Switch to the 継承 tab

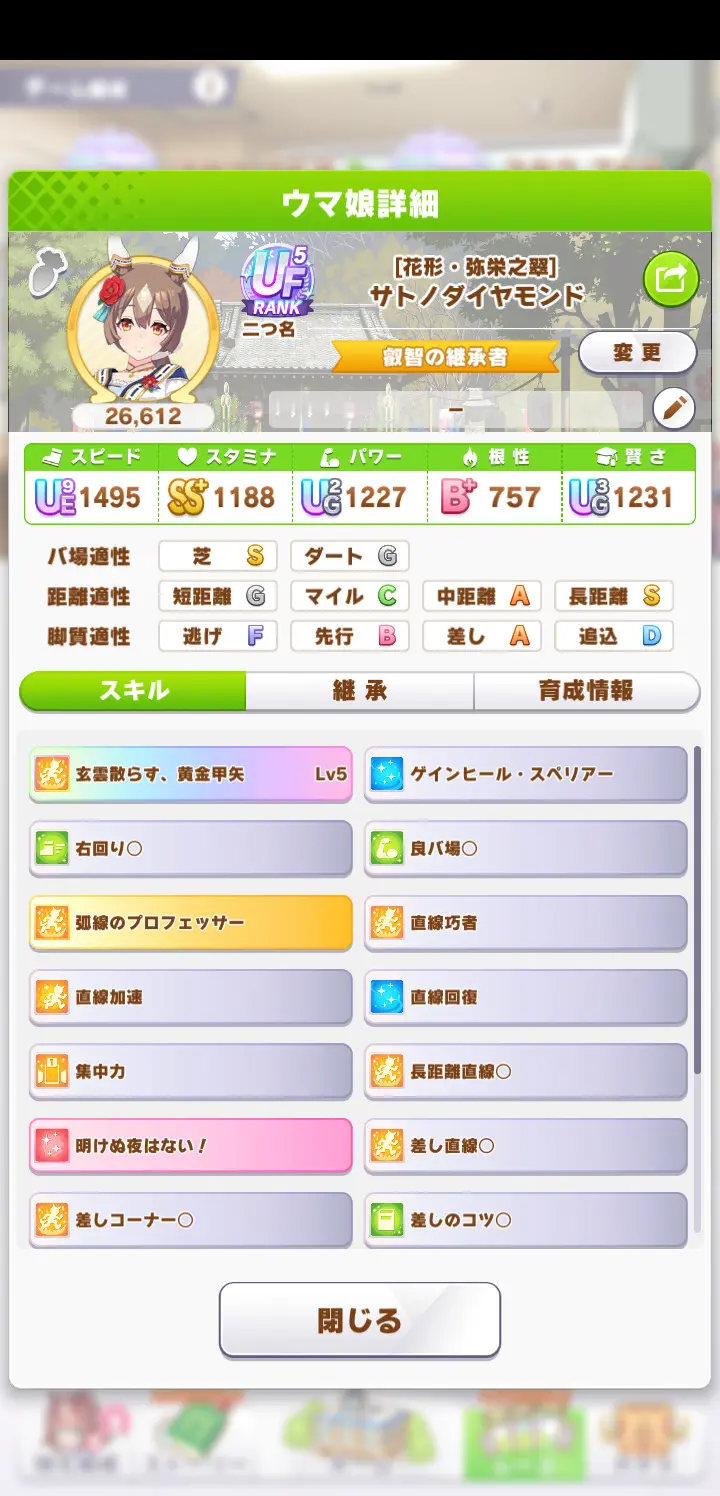point(359,691)
